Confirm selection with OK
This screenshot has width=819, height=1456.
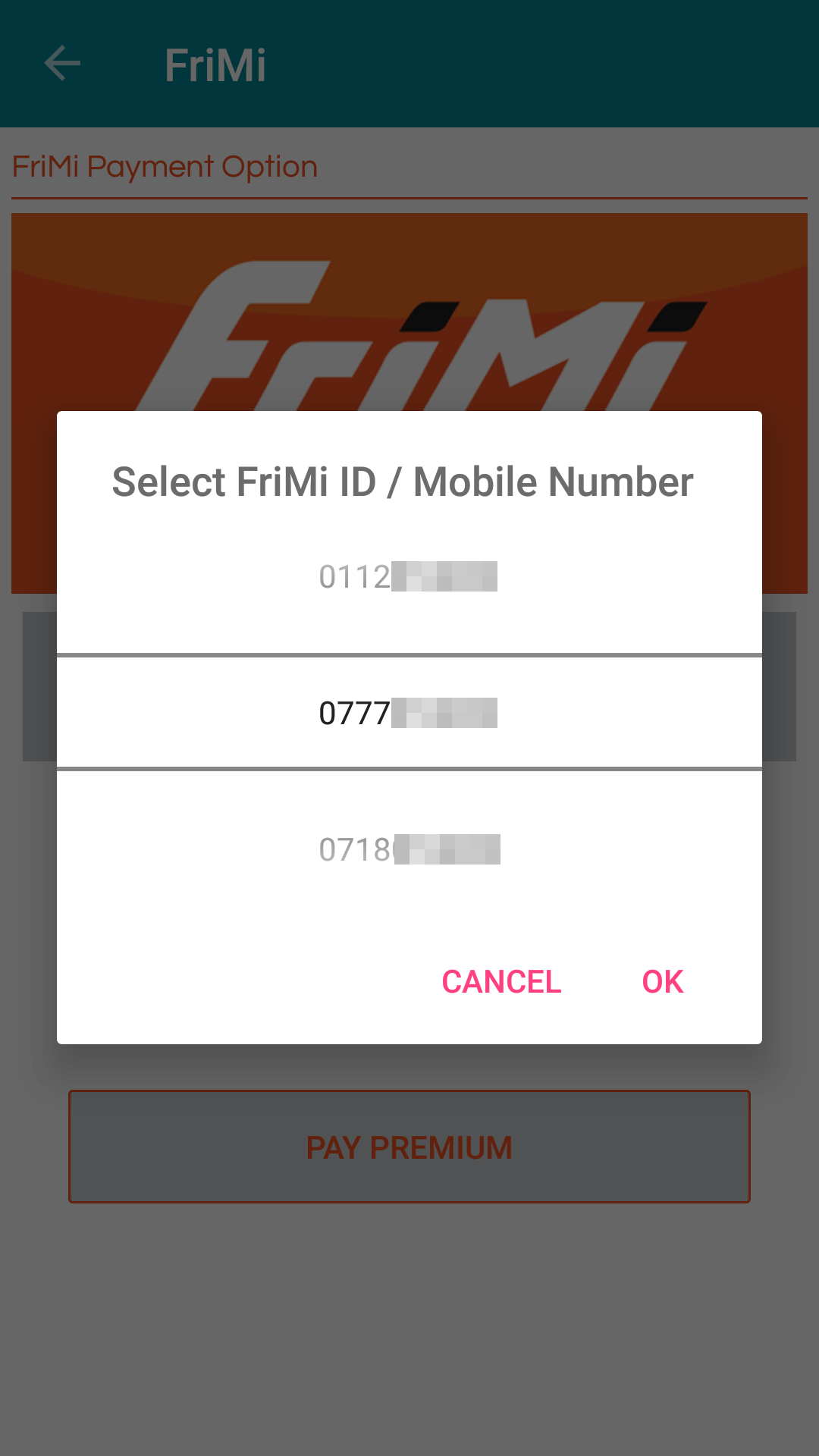663,982
